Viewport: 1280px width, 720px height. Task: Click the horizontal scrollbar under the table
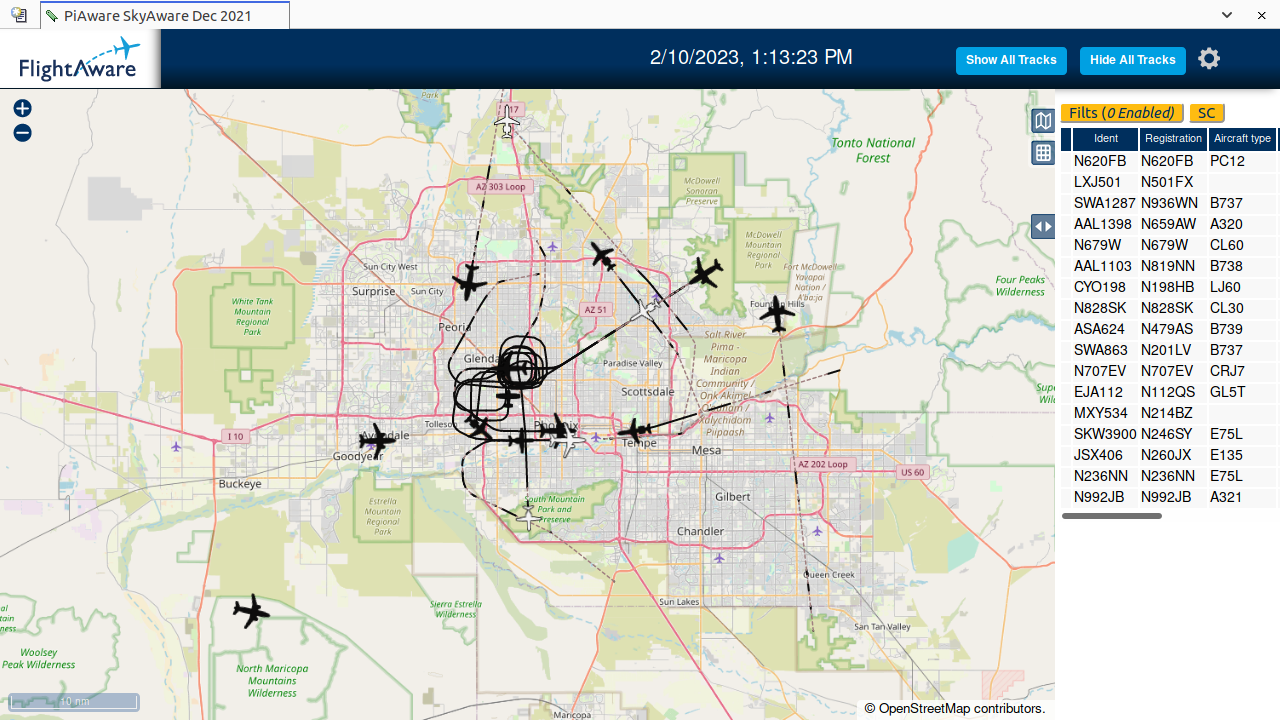tap(1112, 516)
